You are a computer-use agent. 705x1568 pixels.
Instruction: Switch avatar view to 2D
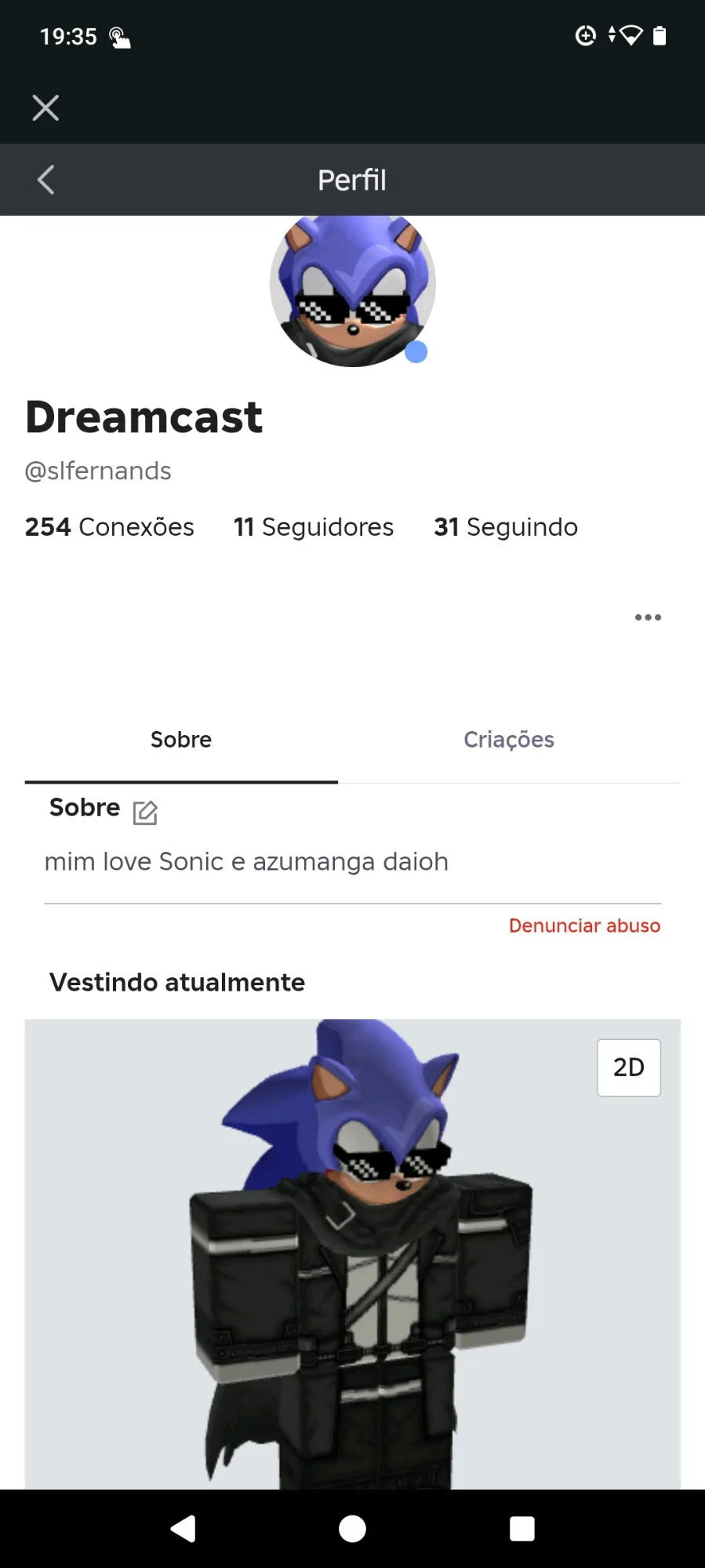(628, 1068)
